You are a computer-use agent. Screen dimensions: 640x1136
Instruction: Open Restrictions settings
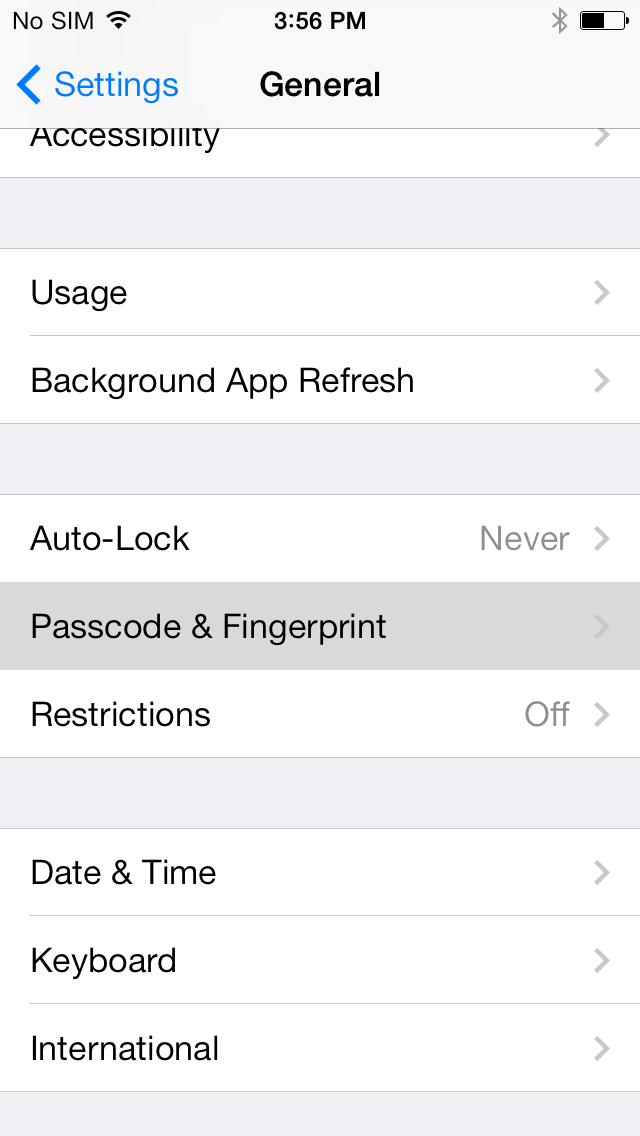[320, 715]
